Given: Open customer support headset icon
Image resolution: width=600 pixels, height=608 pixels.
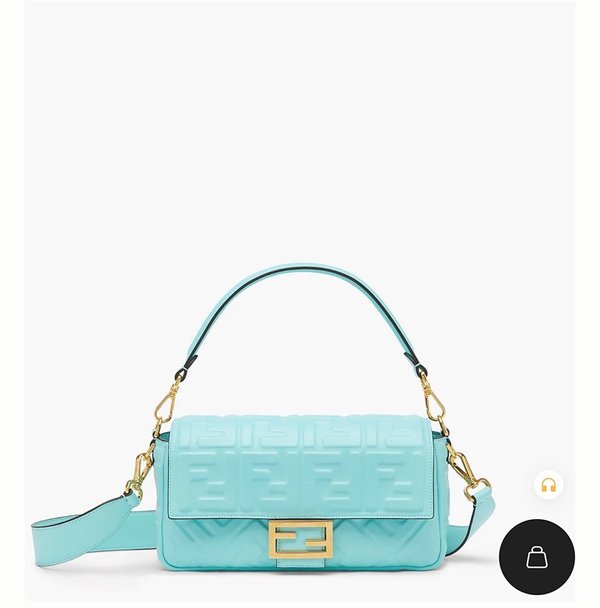Looking at the screenshot, I should [x=547, y=485].
